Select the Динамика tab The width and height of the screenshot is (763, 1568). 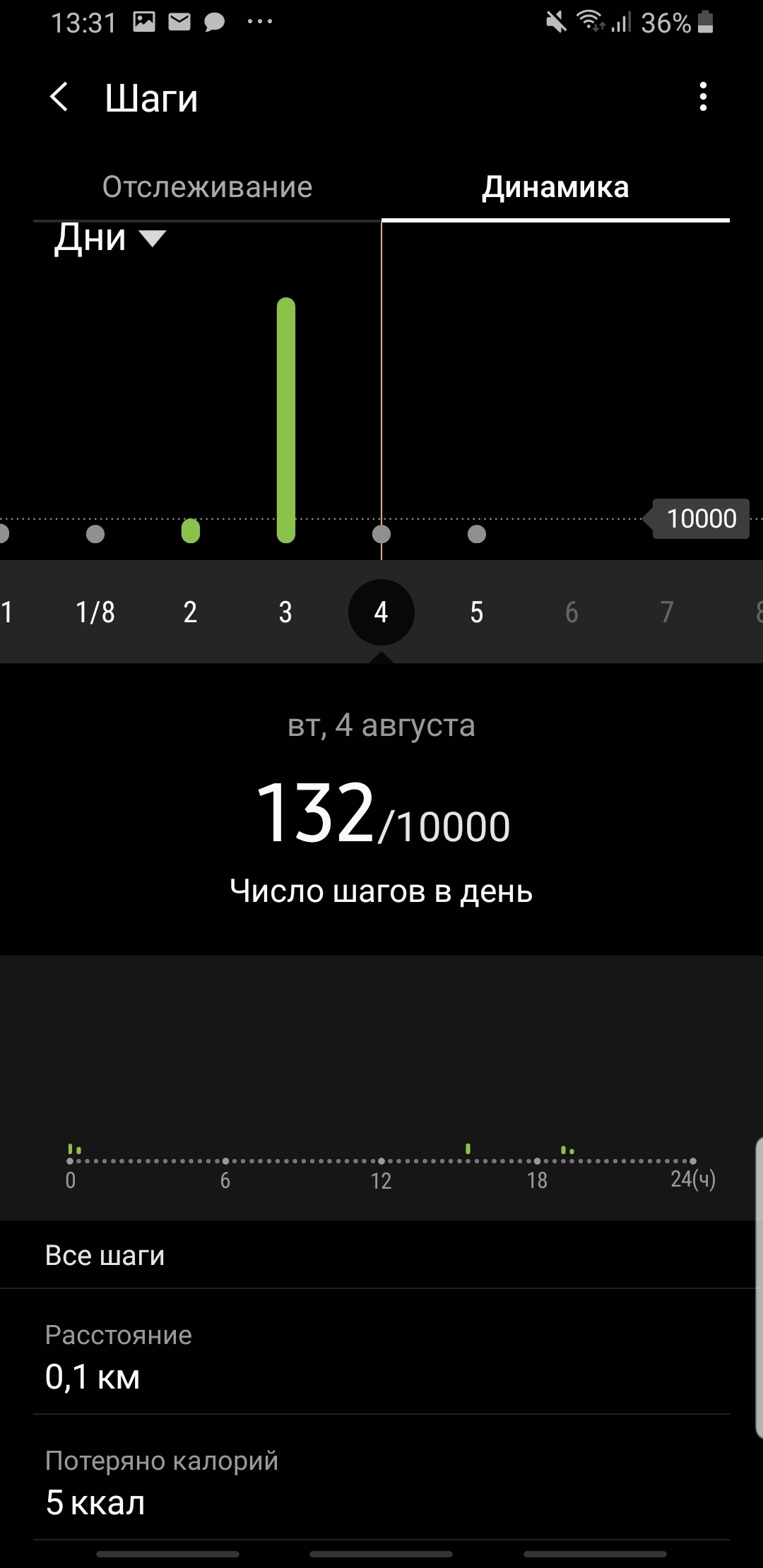coord(555,187)
